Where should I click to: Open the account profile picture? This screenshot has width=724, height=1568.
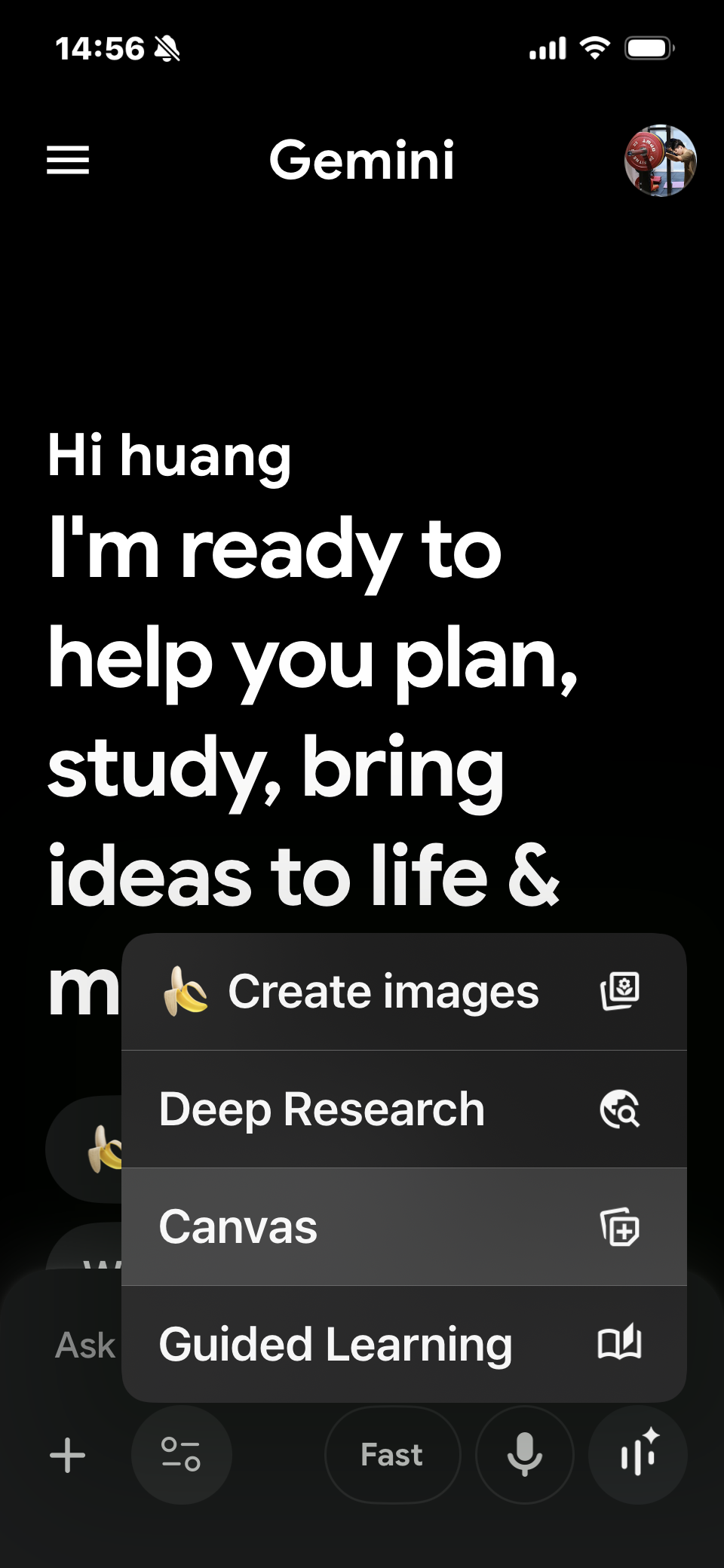pyautogui.click(x=660, y=161)
